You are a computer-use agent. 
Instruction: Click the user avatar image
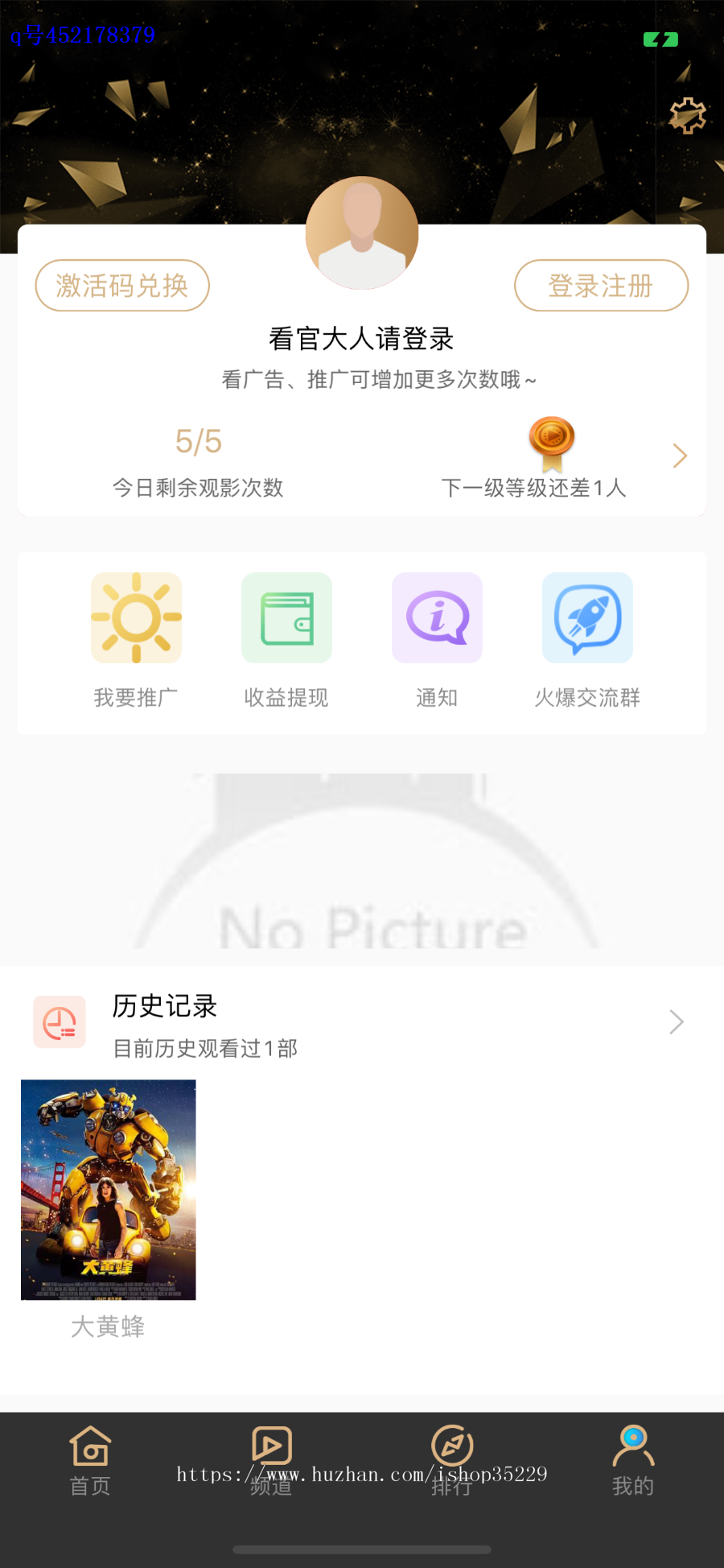362,232
